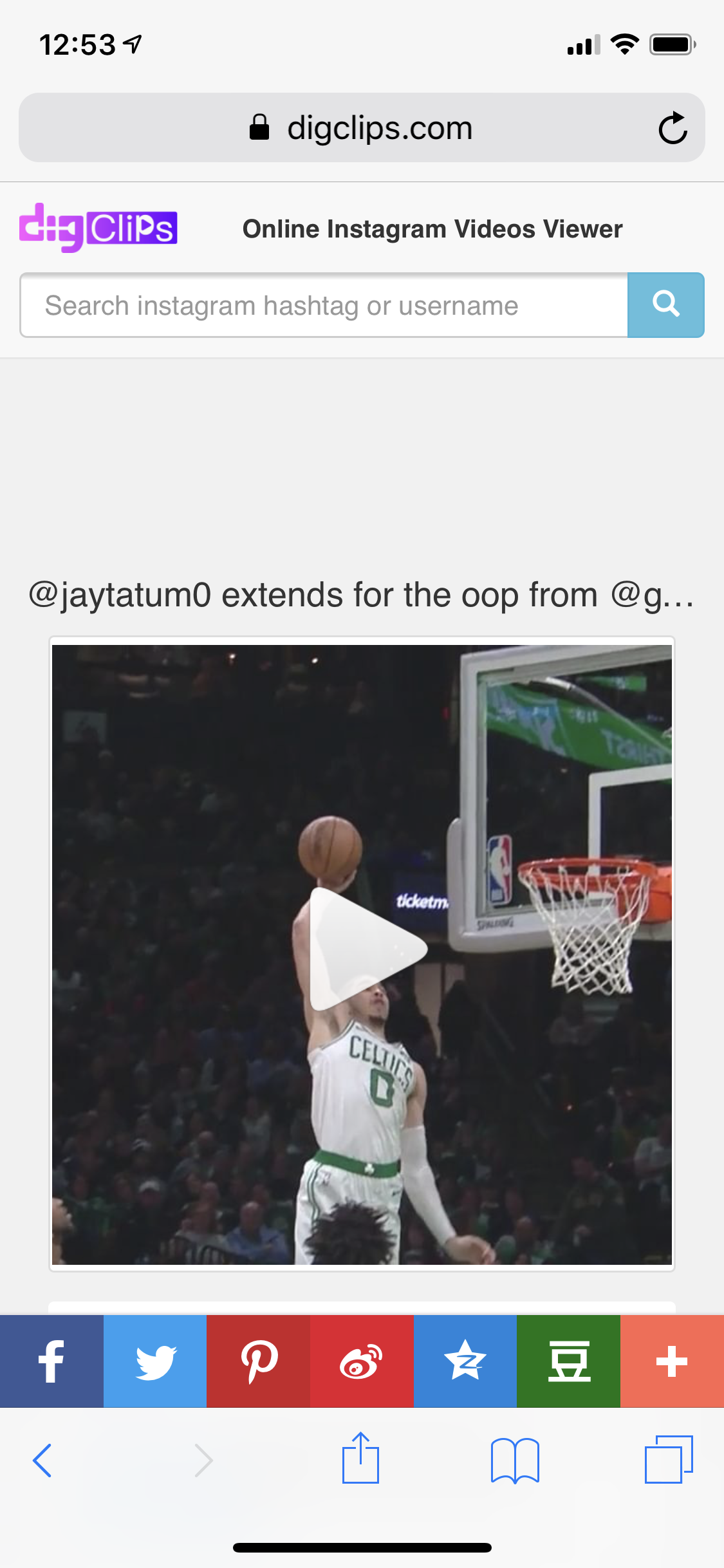
Task: Tap the blue search magnifier button
Action: point(665,305)
